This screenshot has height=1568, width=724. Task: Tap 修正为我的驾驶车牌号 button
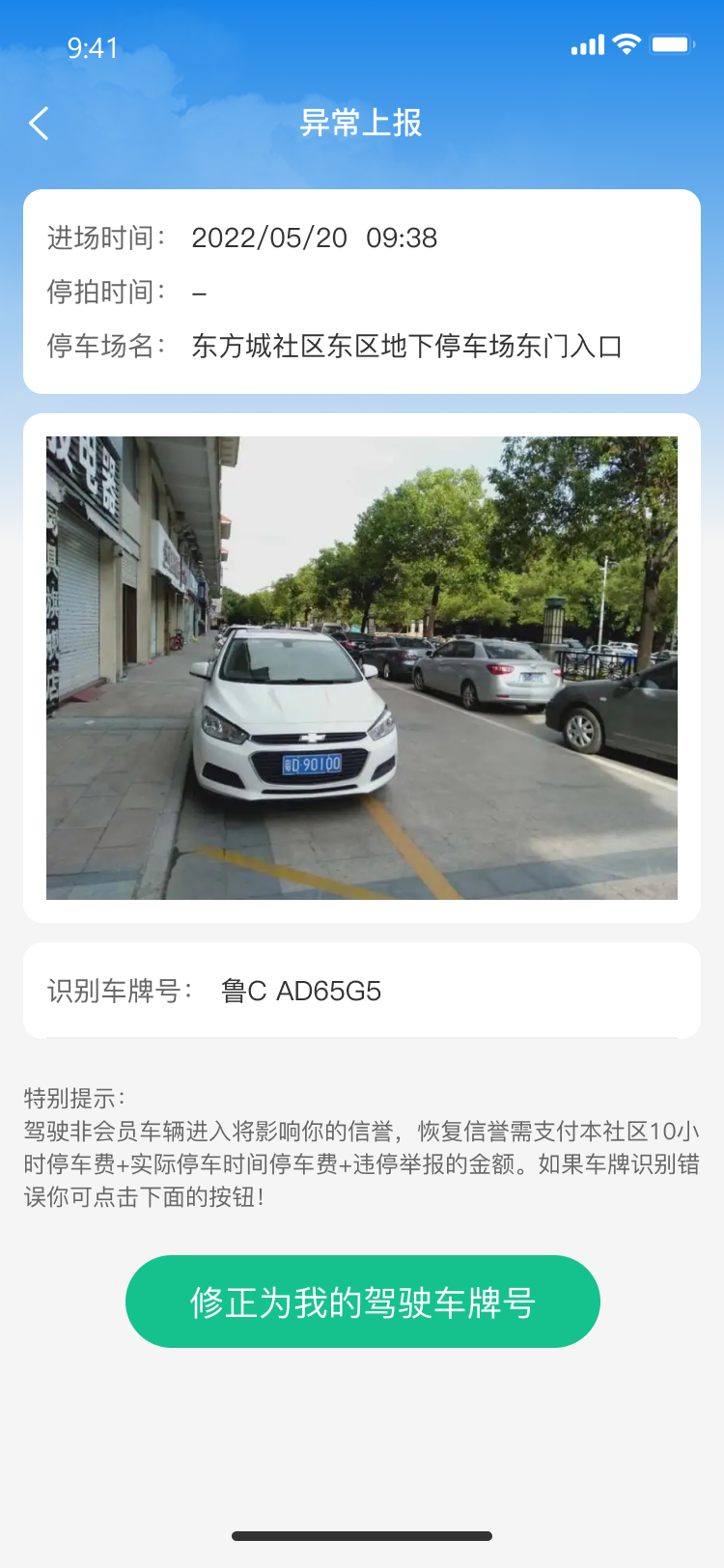point(362,1302)
